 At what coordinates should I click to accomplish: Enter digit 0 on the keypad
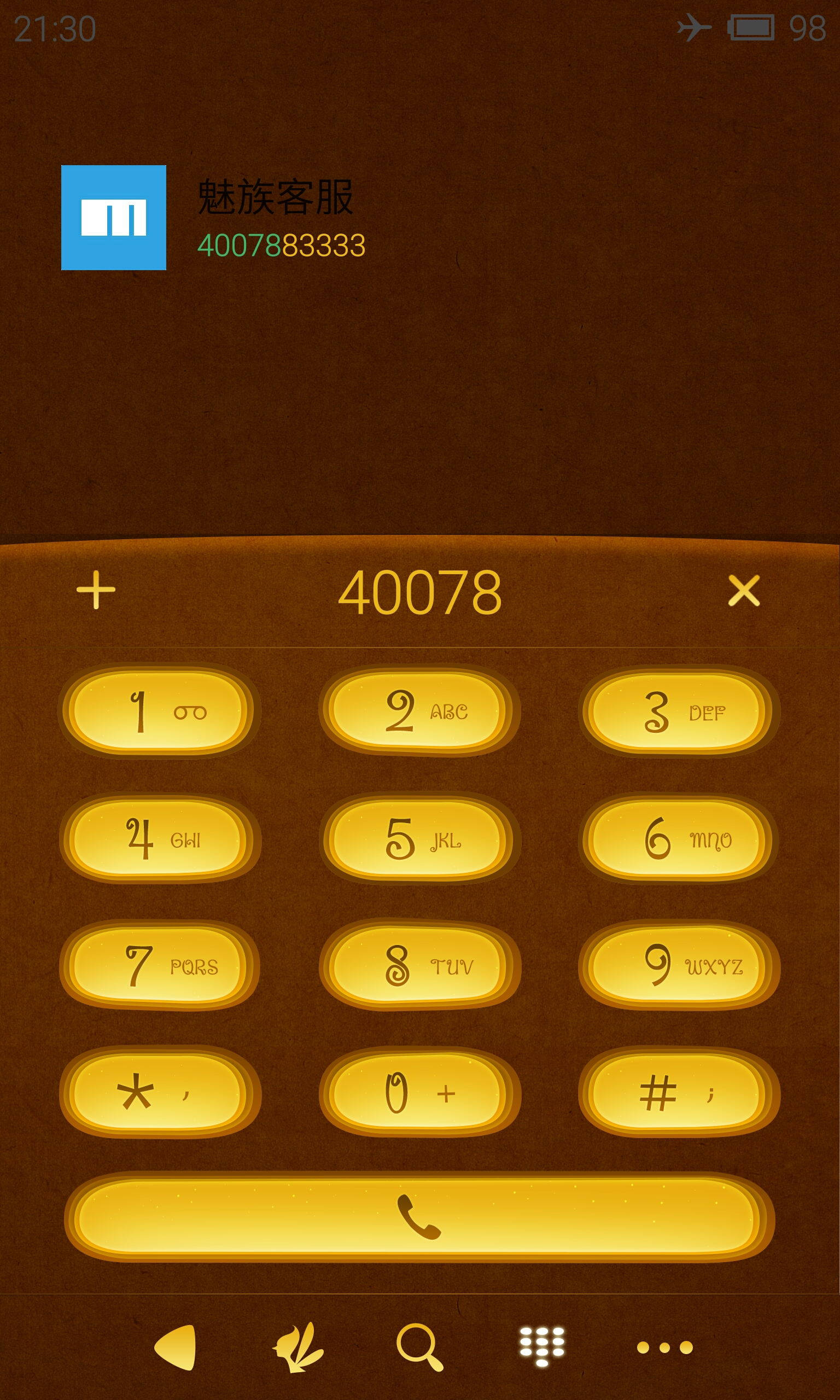tap(419, 1092)
